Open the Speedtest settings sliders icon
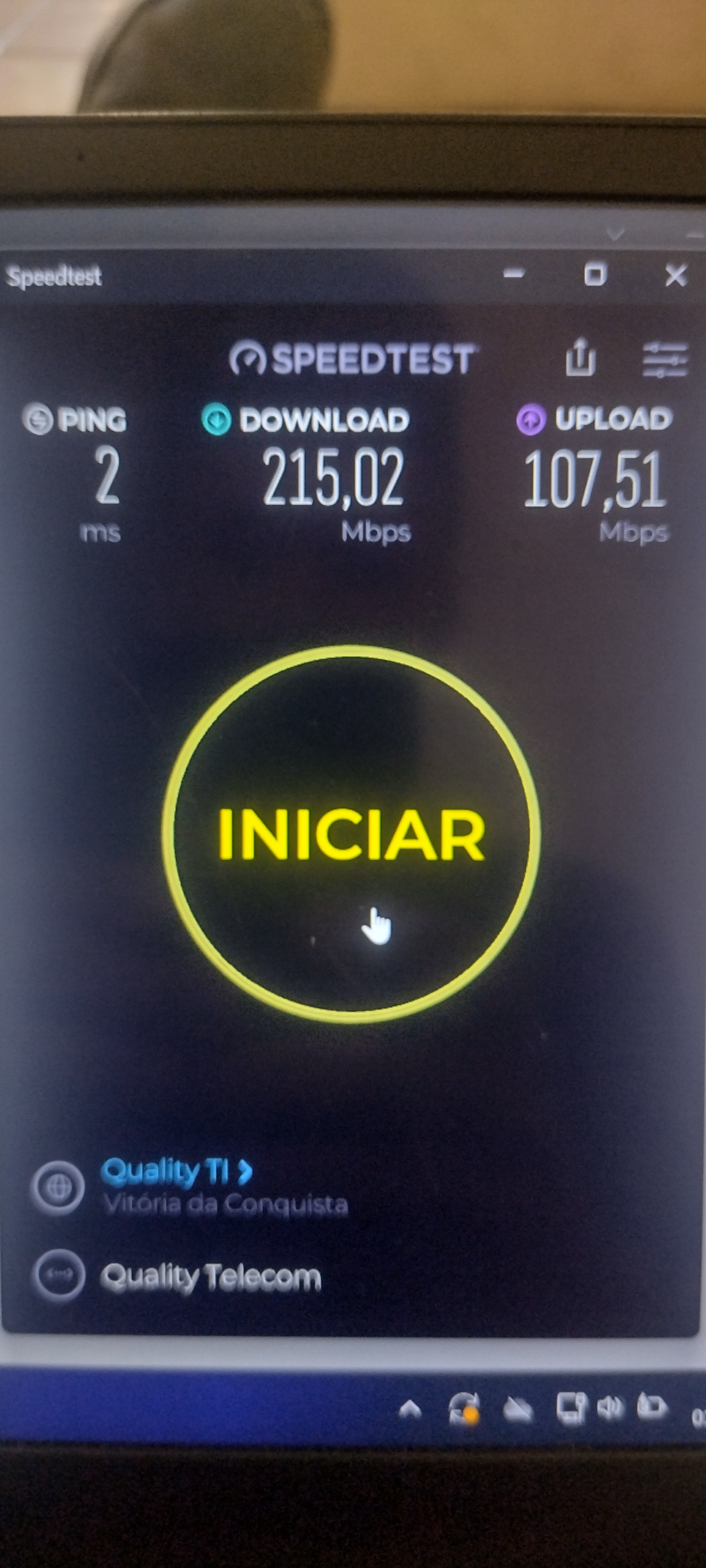This screenshot has height=1568, width=706. 664,359
